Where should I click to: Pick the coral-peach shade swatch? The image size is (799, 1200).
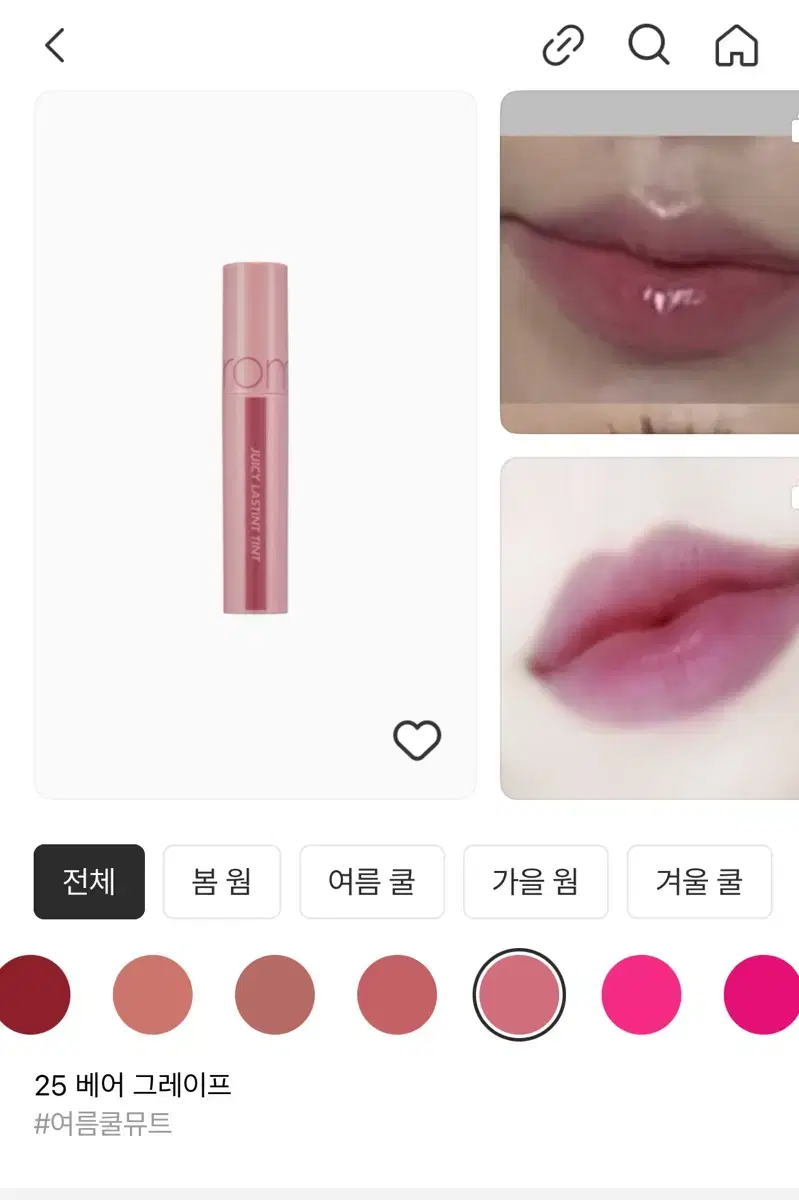(153, 995)
